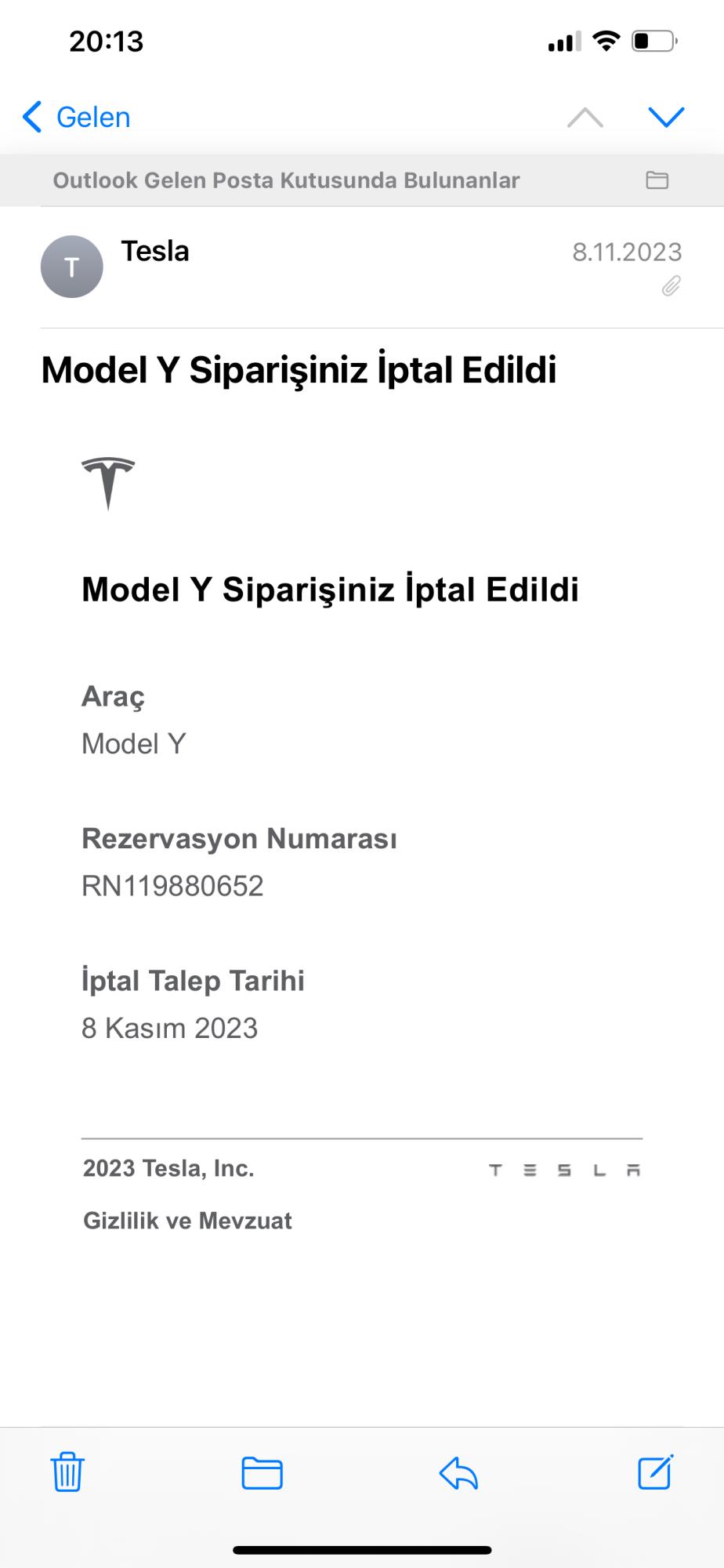Image resolution: width=724 pixels, height=1568 pixels.
Task: Tap the Tesla sender avatar circle
Action: pyautogui.click(x=72, y=266)
